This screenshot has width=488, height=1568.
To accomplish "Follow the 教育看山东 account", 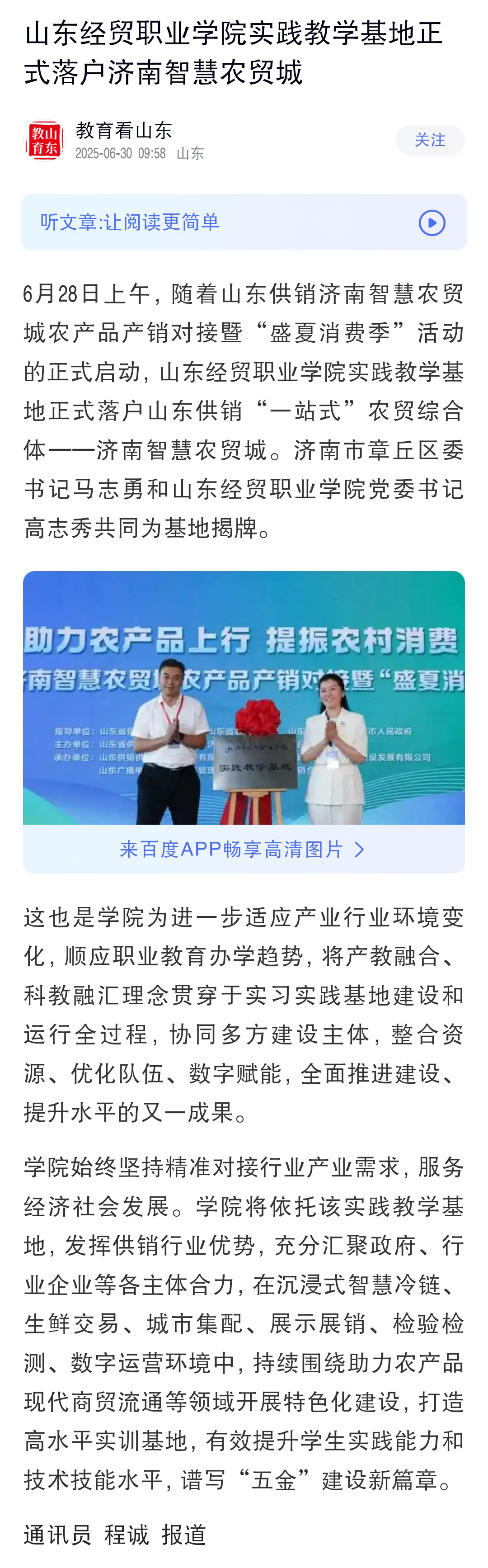I will [430, 140].
